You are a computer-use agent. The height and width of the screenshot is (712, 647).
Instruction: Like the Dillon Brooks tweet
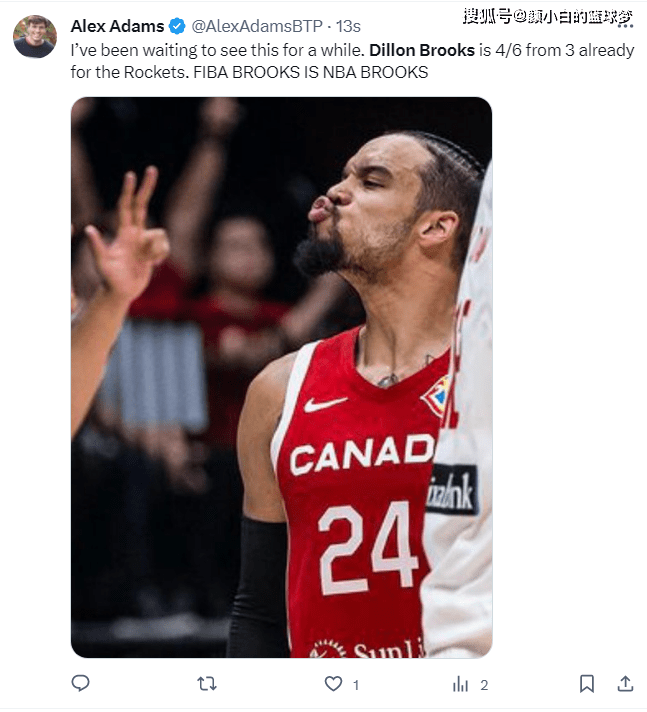point(333,684)
